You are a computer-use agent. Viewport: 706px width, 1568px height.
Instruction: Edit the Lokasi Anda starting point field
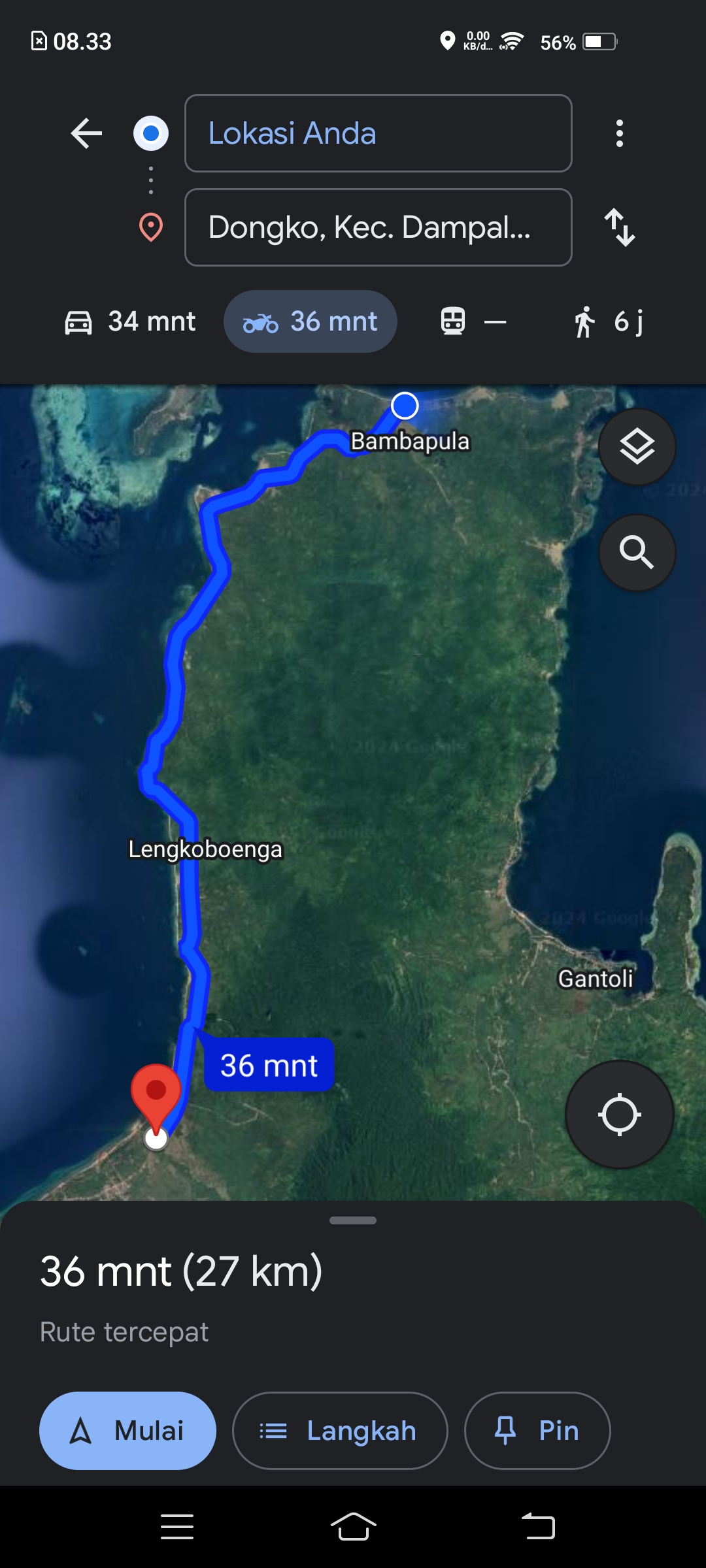pos(378,133)
